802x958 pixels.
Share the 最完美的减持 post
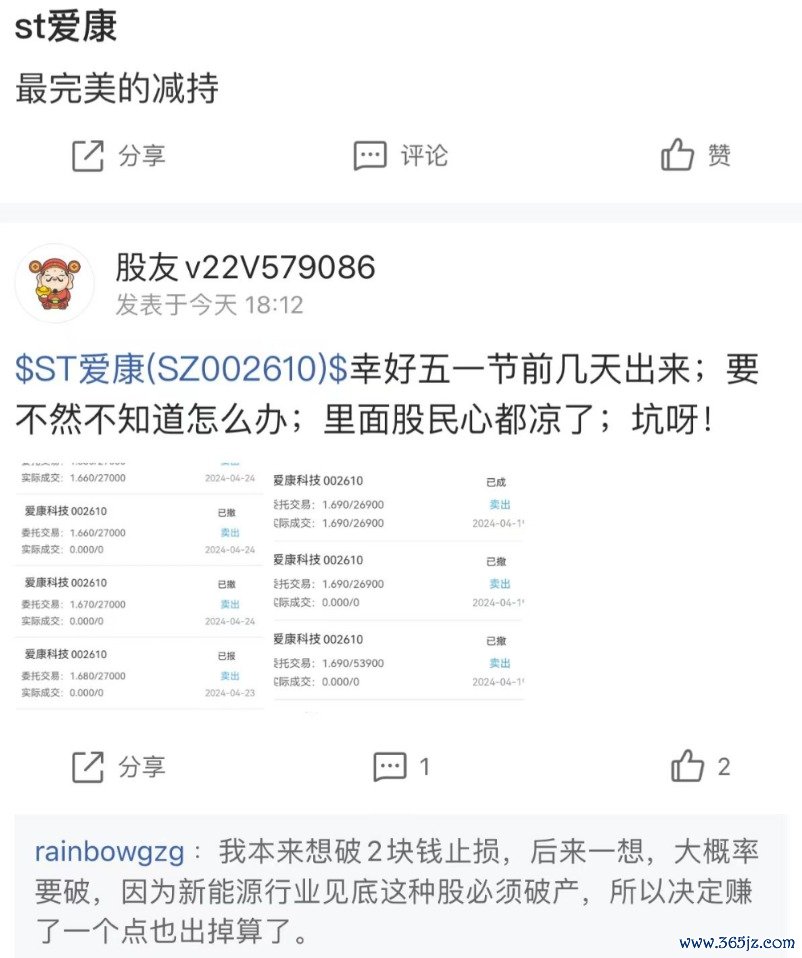118,156
